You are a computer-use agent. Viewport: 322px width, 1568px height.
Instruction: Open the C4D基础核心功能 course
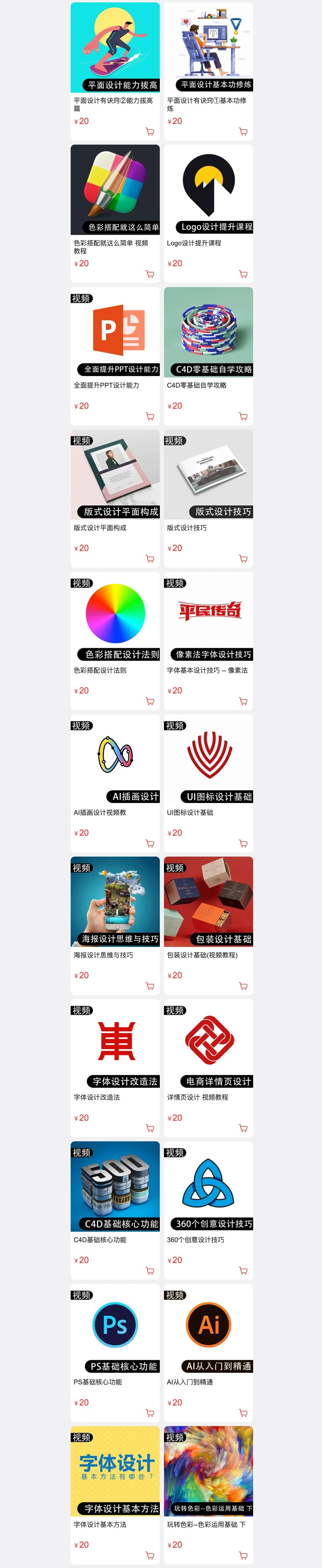pyautogui.click(x=115, y=1187)
